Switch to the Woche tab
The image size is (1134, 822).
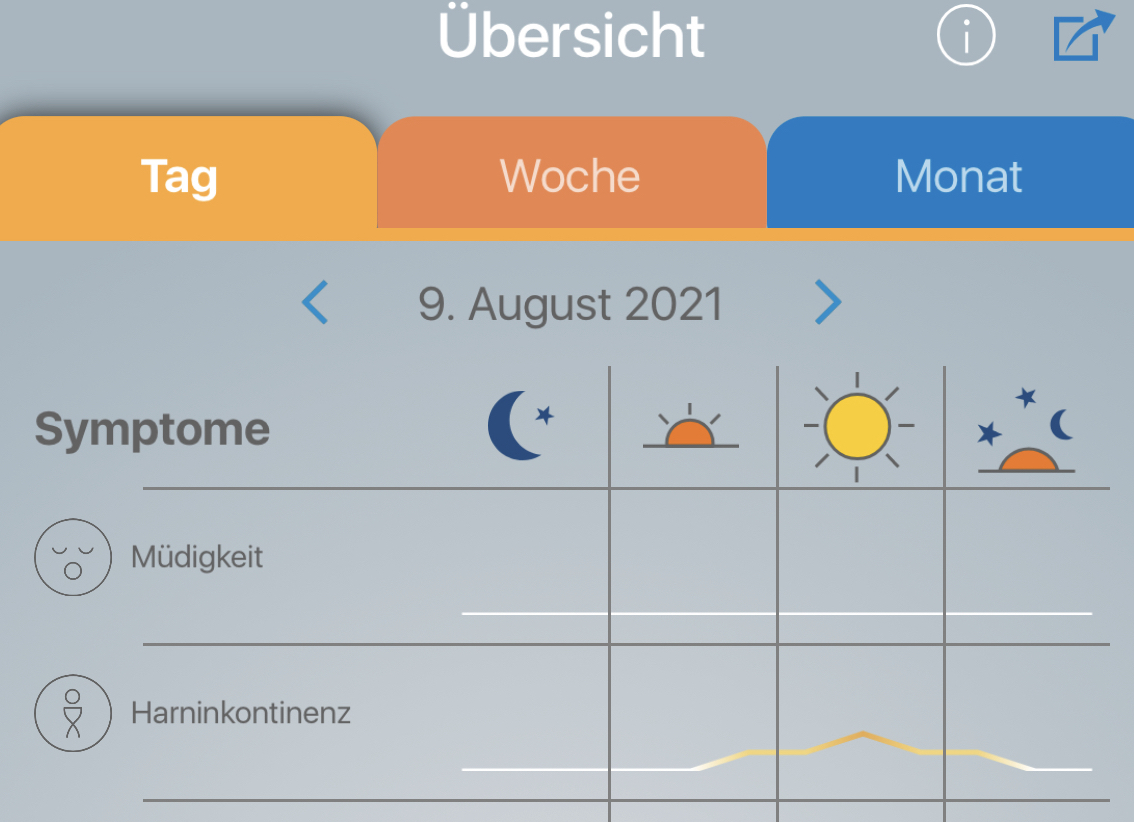click(570, 177)
